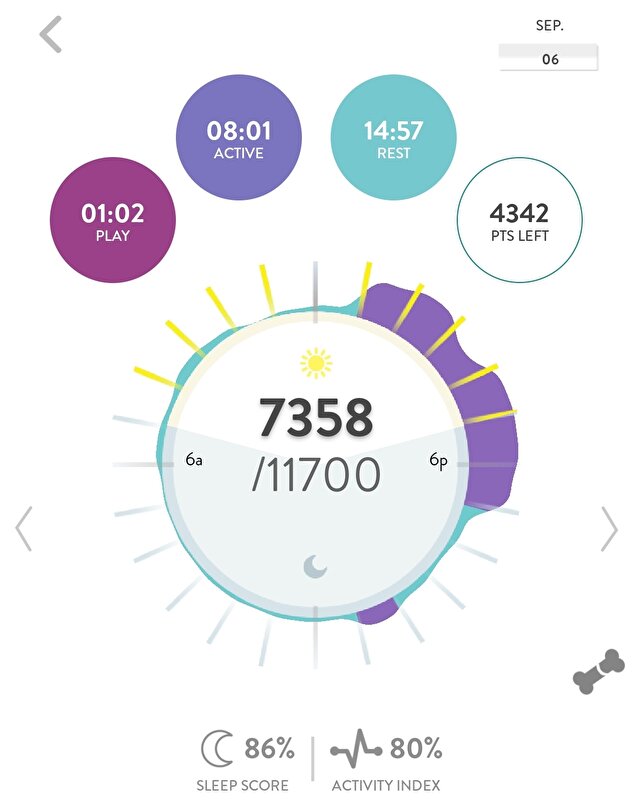The height and width of the screenshot is (800, 632).
Task: Open the Sep. 06 date picker
Action: coord(549,58)
